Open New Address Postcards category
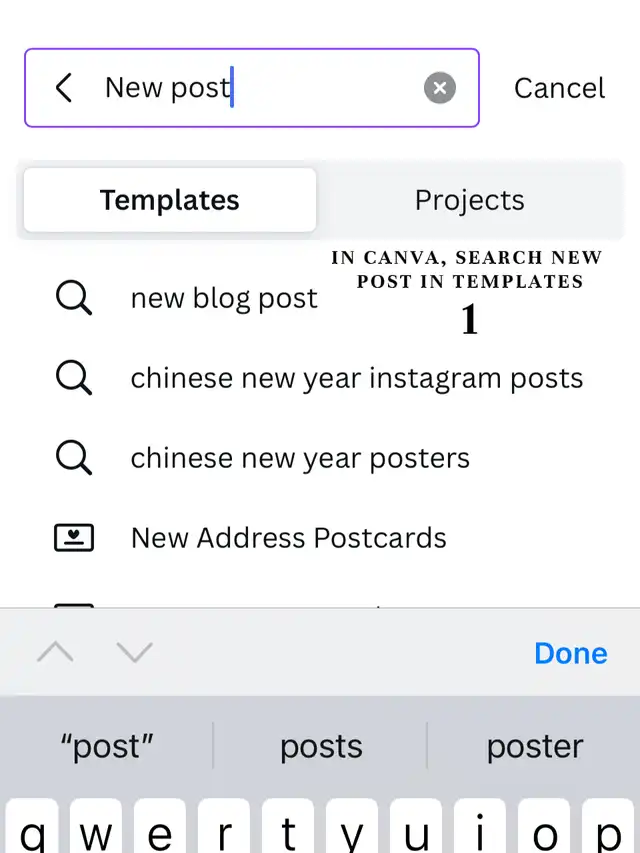The width and height of the screenshot is (640, 853). pos(288,538)
